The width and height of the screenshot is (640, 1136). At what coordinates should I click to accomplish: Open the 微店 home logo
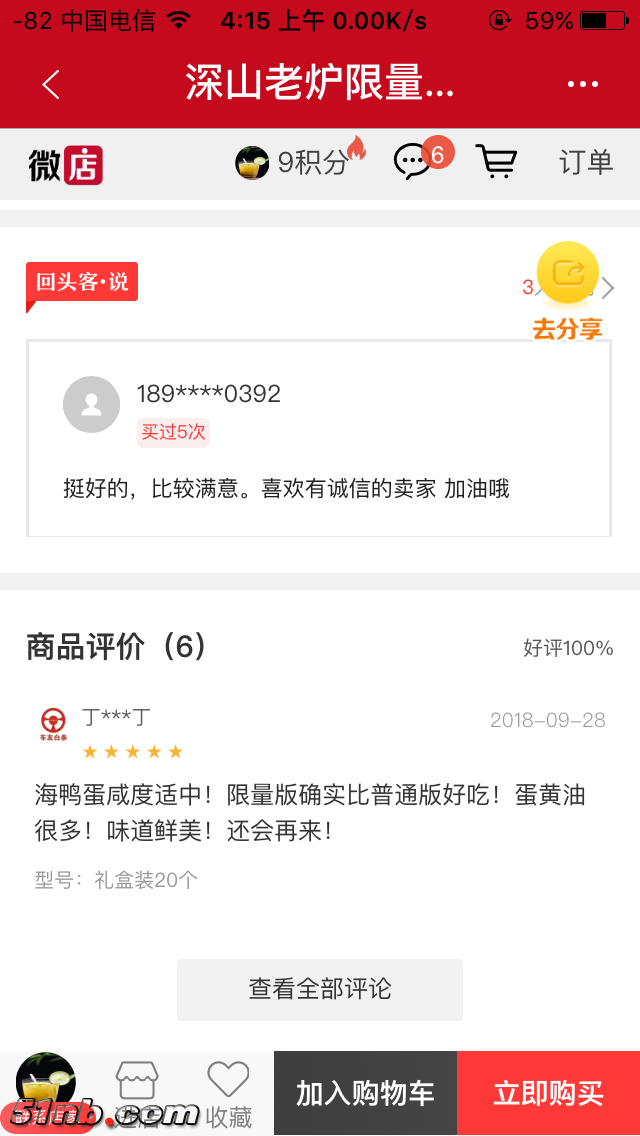(66, 164)
